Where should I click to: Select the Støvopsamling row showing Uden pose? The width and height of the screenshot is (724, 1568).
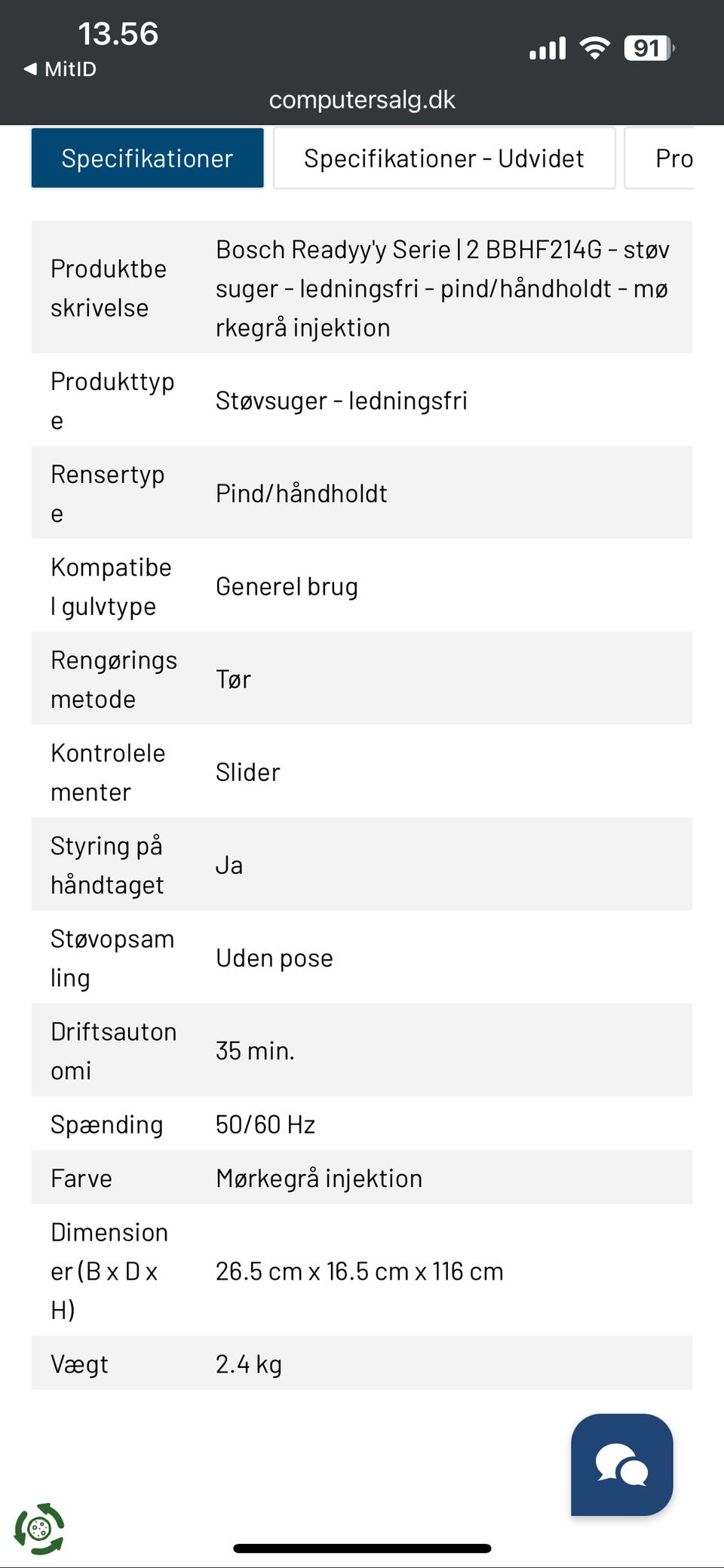[275, 958]
